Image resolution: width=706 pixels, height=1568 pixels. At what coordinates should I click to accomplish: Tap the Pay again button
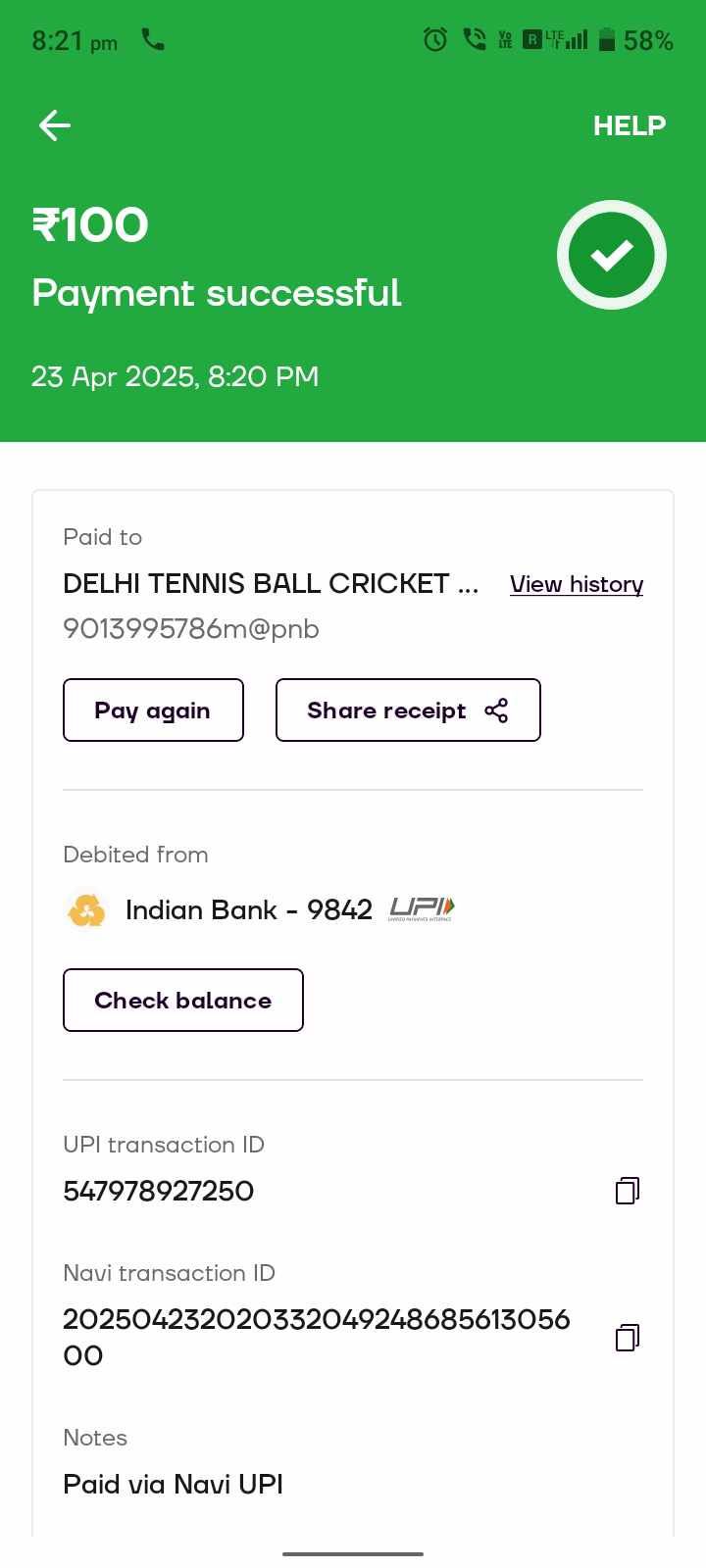153,710
